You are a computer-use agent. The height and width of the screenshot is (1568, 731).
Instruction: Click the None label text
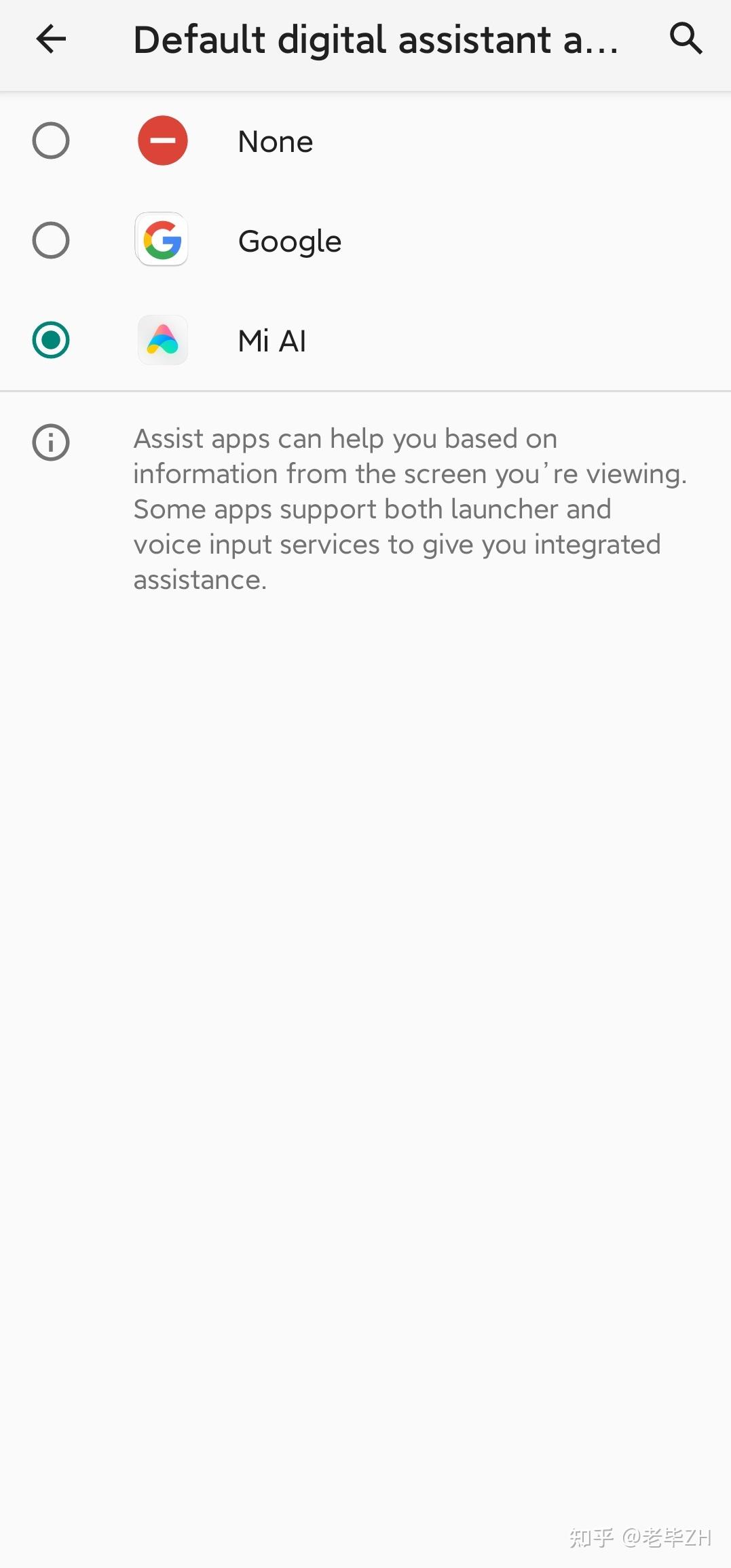click(275, 140)
